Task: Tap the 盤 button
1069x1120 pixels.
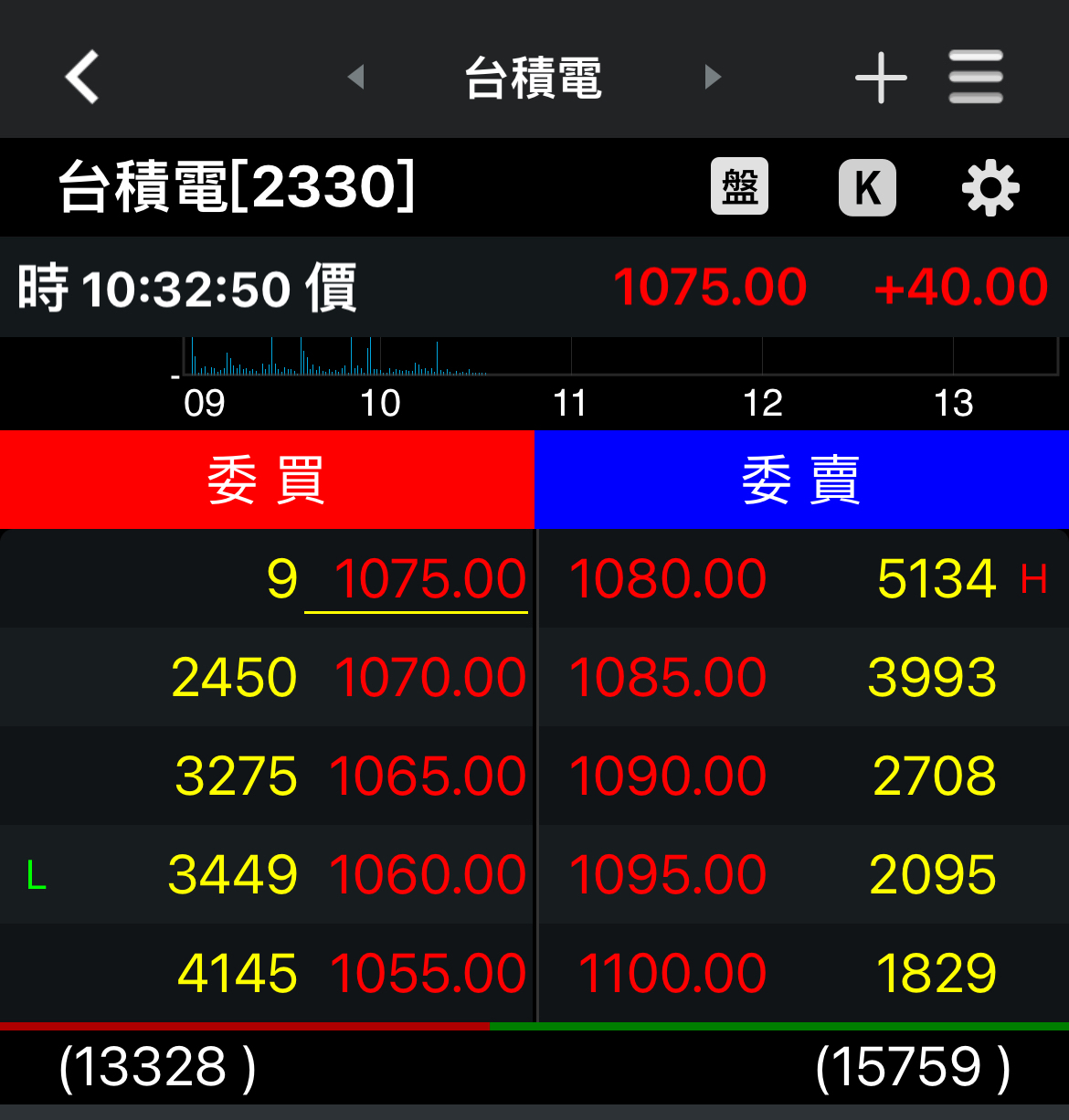Action: click(739, 187)
